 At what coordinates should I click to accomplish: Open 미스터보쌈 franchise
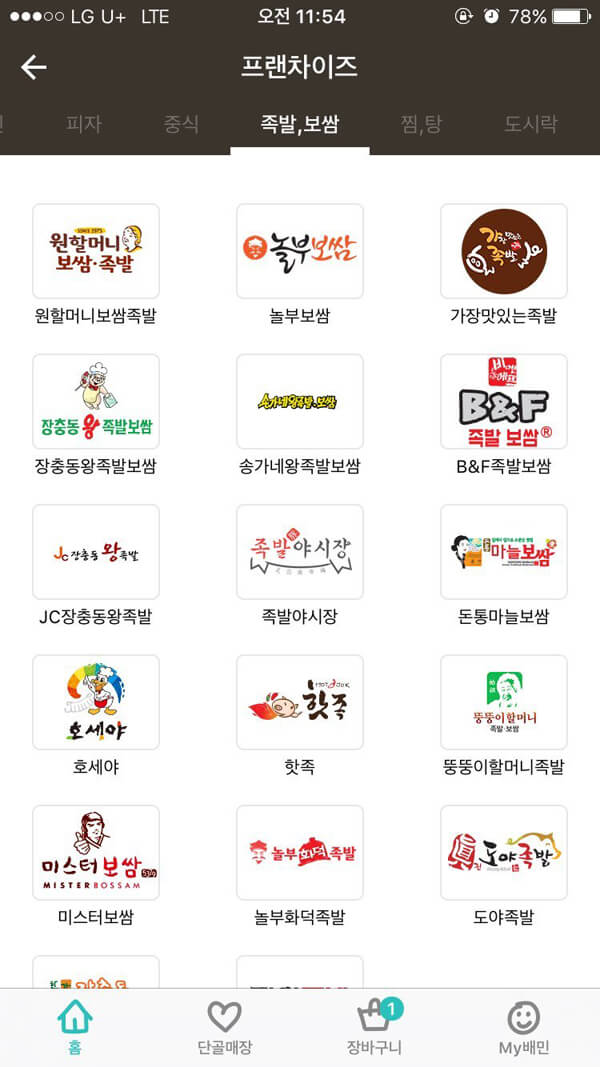coord(96,852)
